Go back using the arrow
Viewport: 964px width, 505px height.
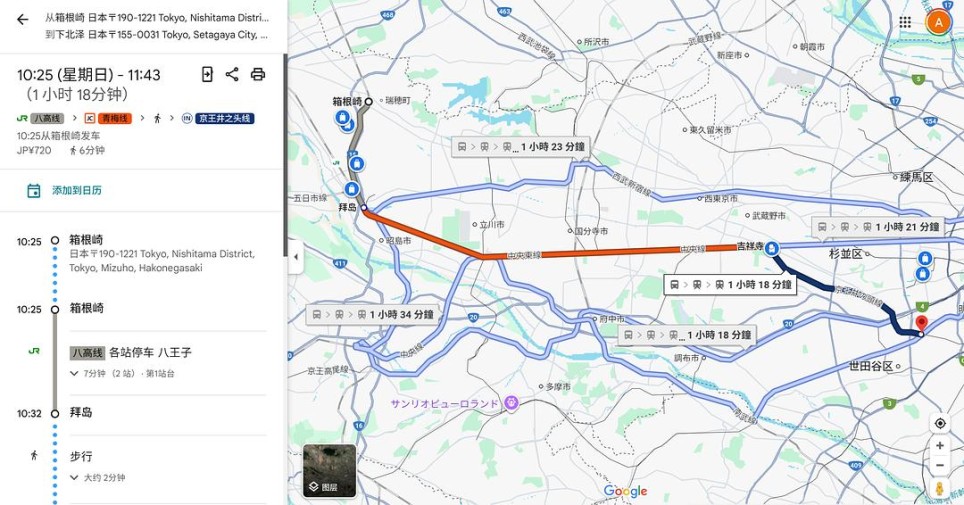(22, 19)
